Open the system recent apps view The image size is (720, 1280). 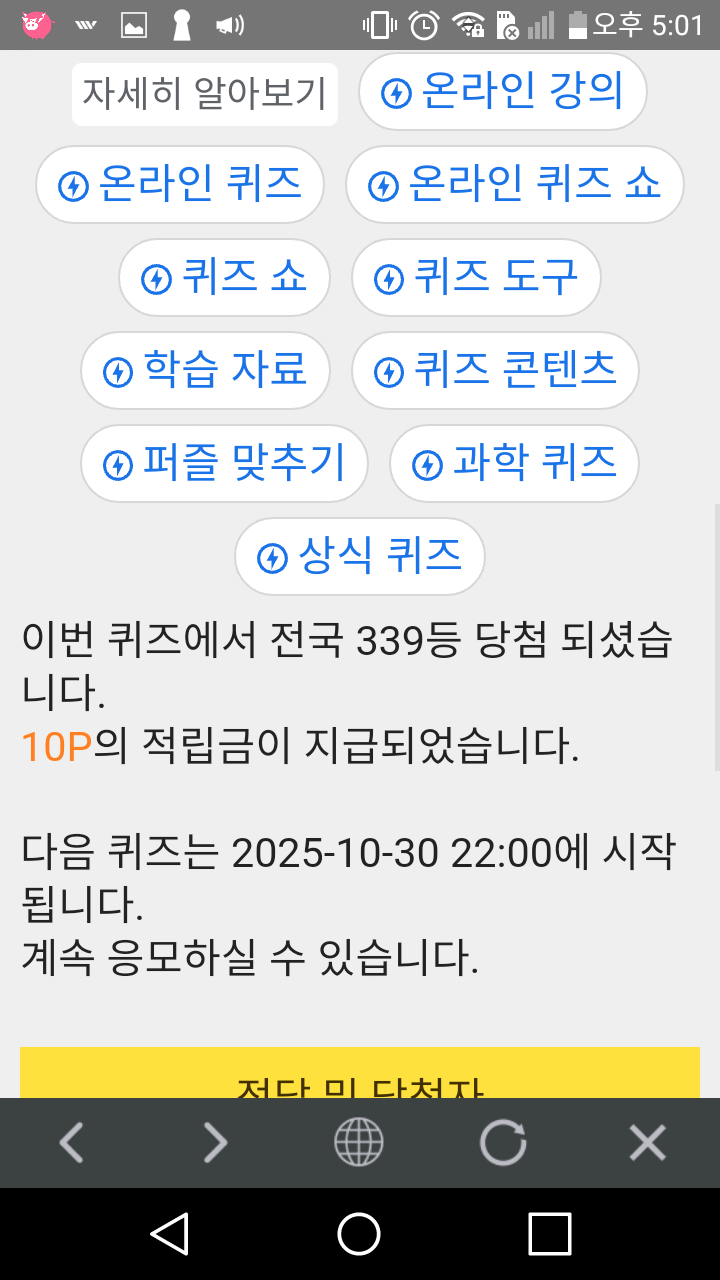point(549,1234)
